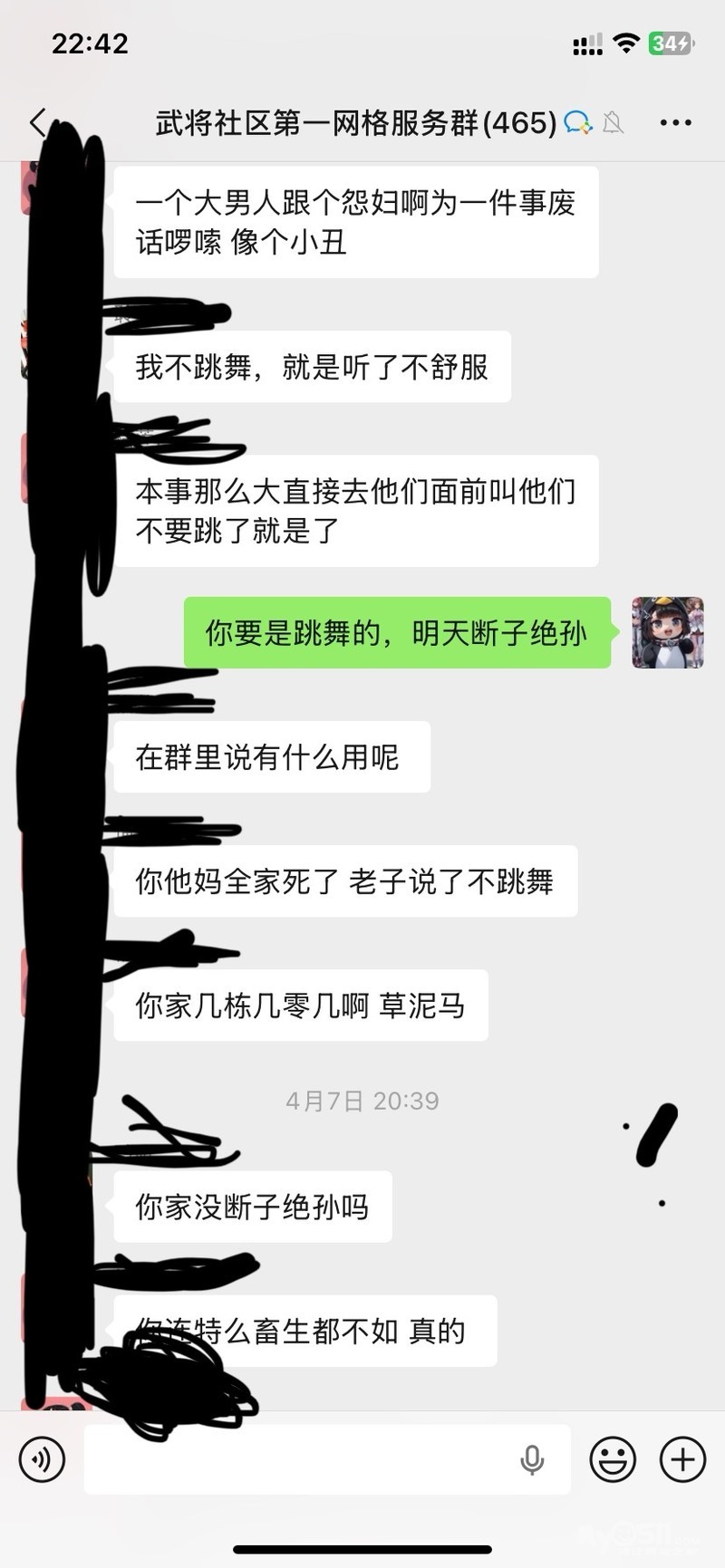Screen dimensions: 725x1568
Task: Open the plus attachments menu
Action: point(682,1459)
